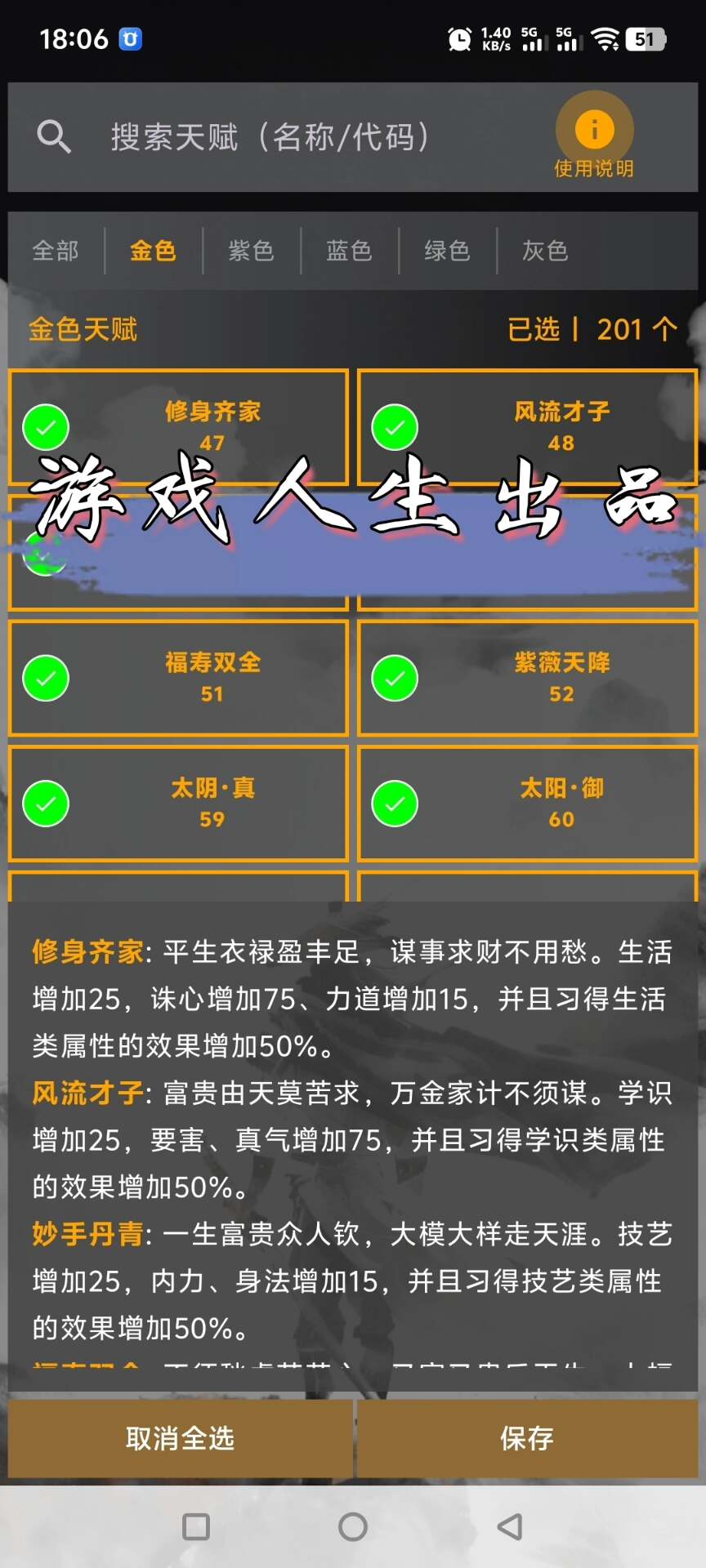This screenshot has width=706, height=1568.
Task: Switch to the 灰色 tab
Action: (x=545, y=251)
